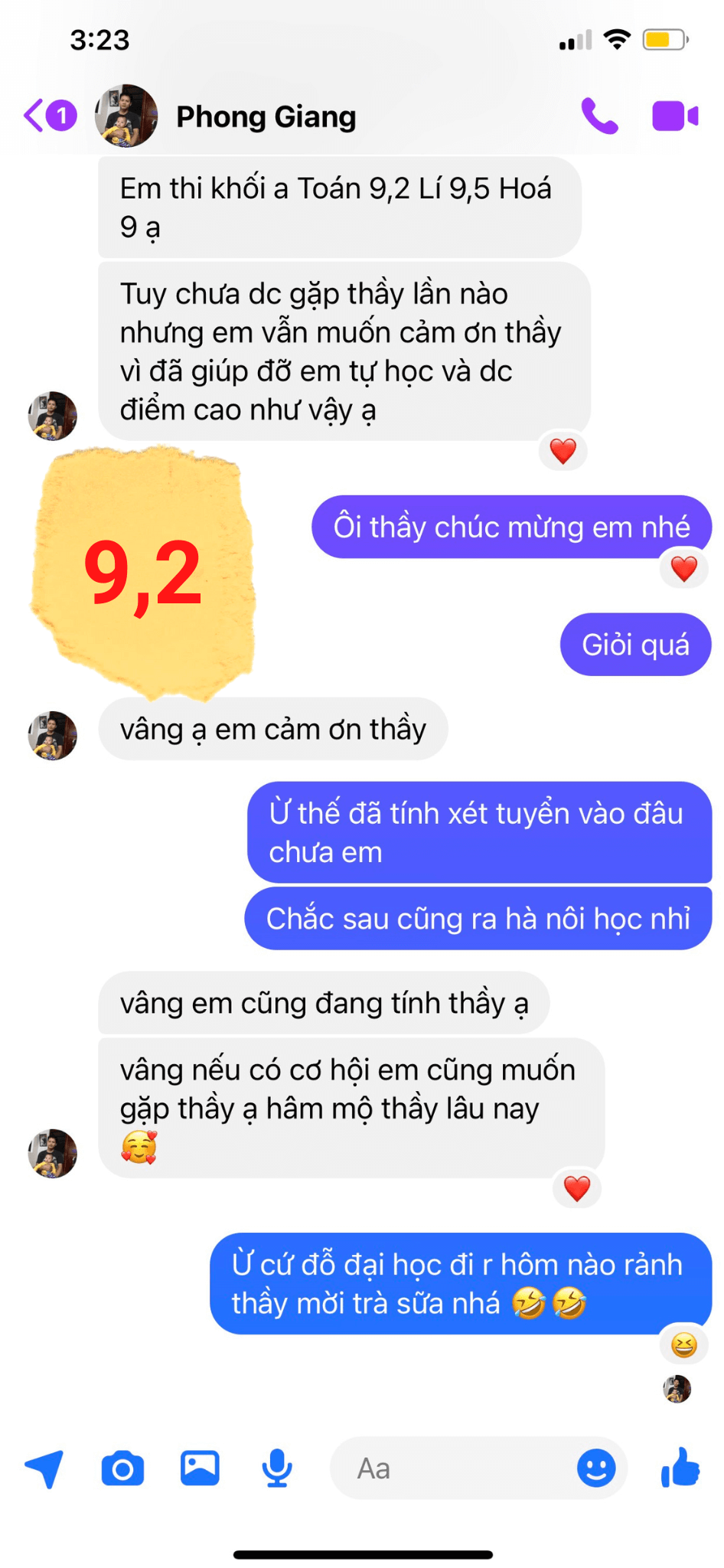This screenshot has height=1568, width=724.
Task: View laughing reaction on the trà sữa message
Action: coord(683,1344)
